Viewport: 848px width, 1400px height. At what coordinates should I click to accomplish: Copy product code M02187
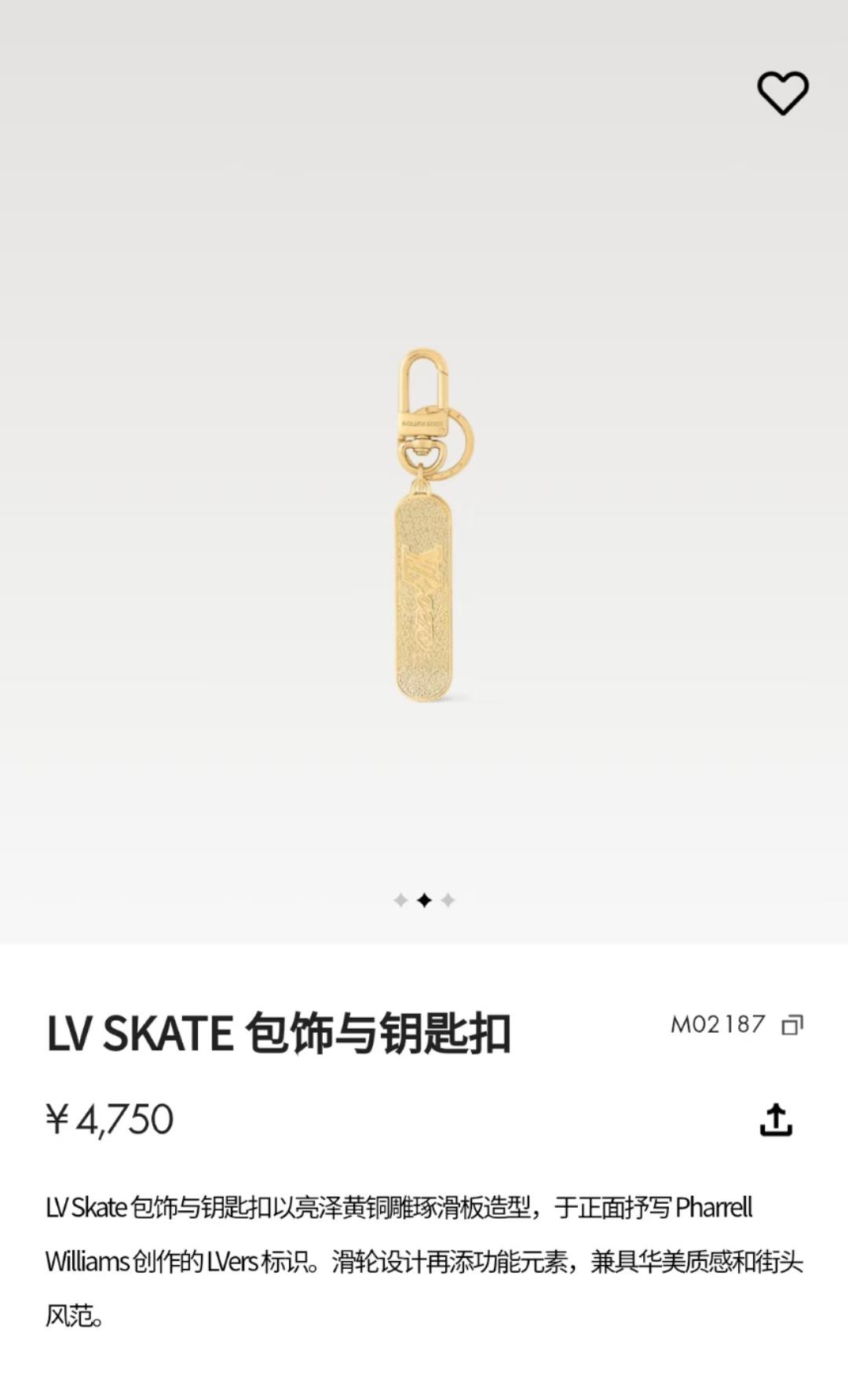[x=792, y=1025]
